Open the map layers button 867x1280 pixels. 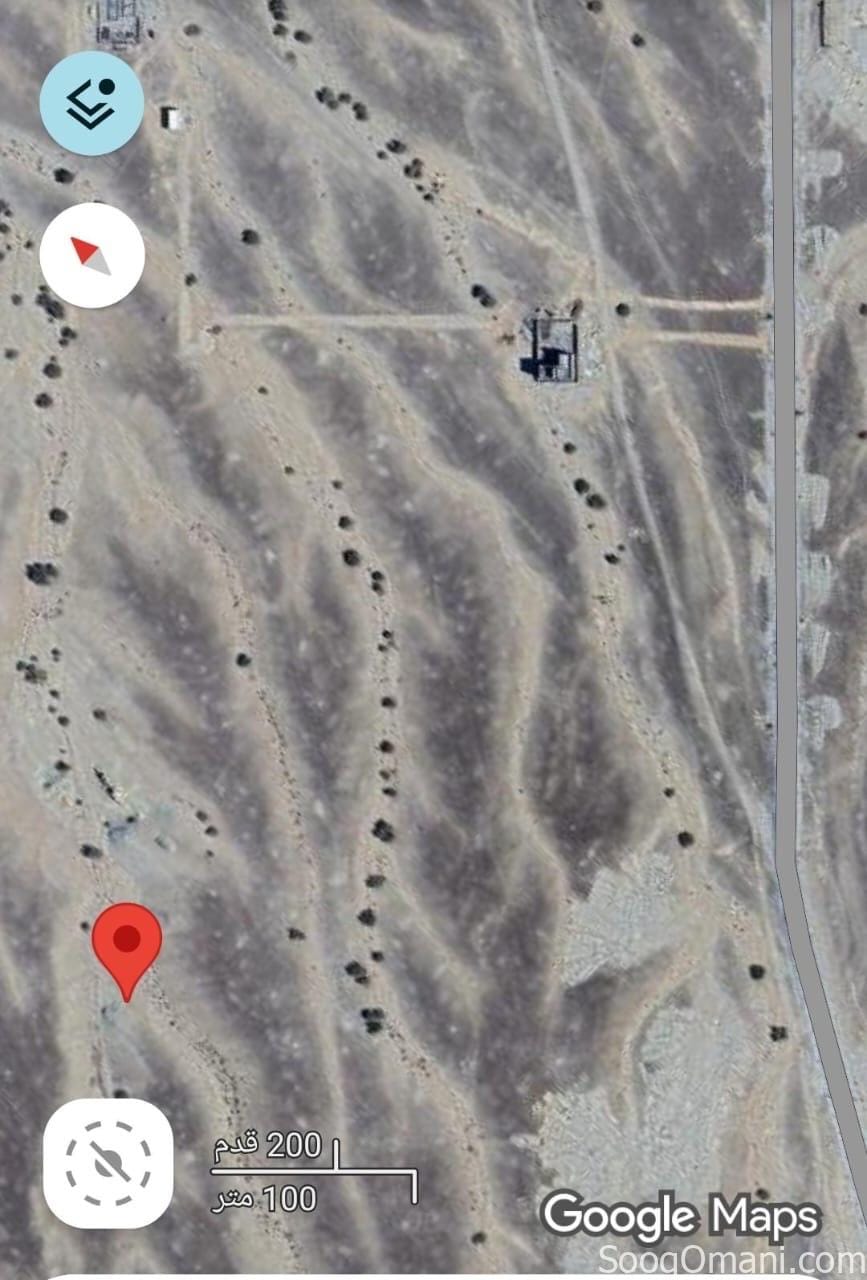(x=92, y=103)
